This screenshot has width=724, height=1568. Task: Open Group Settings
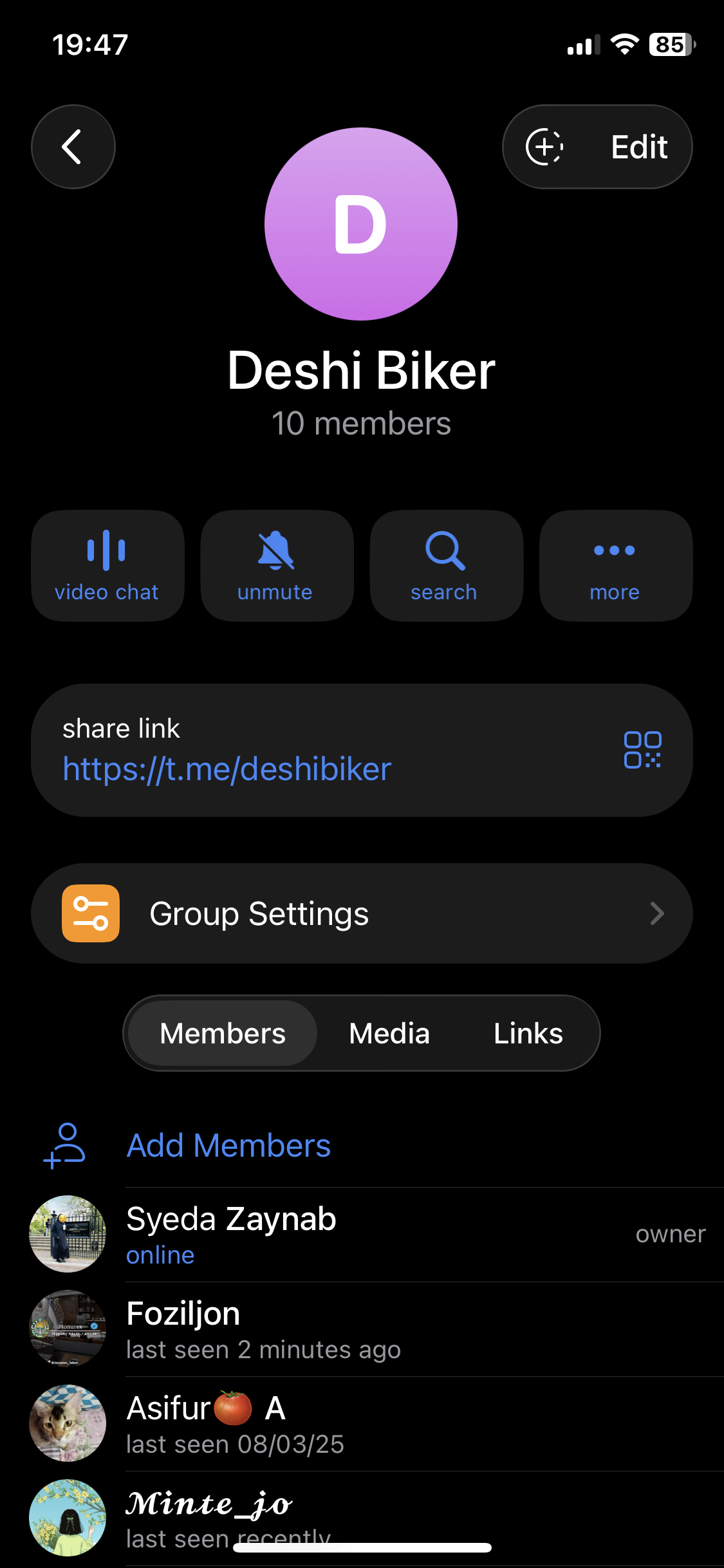[362, 913]
